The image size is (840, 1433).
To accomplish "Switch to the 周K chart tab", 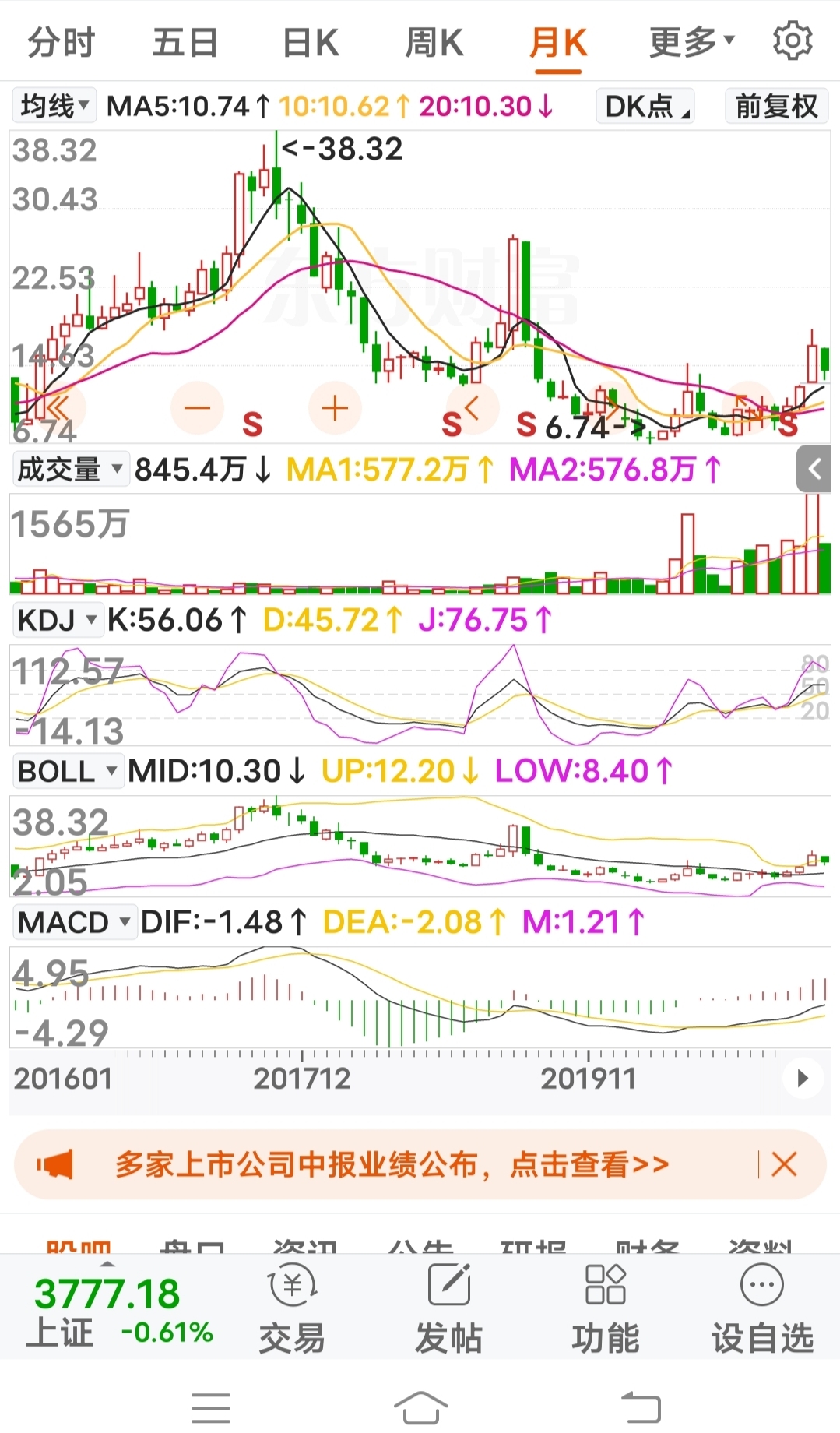I will click(x=434, y=42).
